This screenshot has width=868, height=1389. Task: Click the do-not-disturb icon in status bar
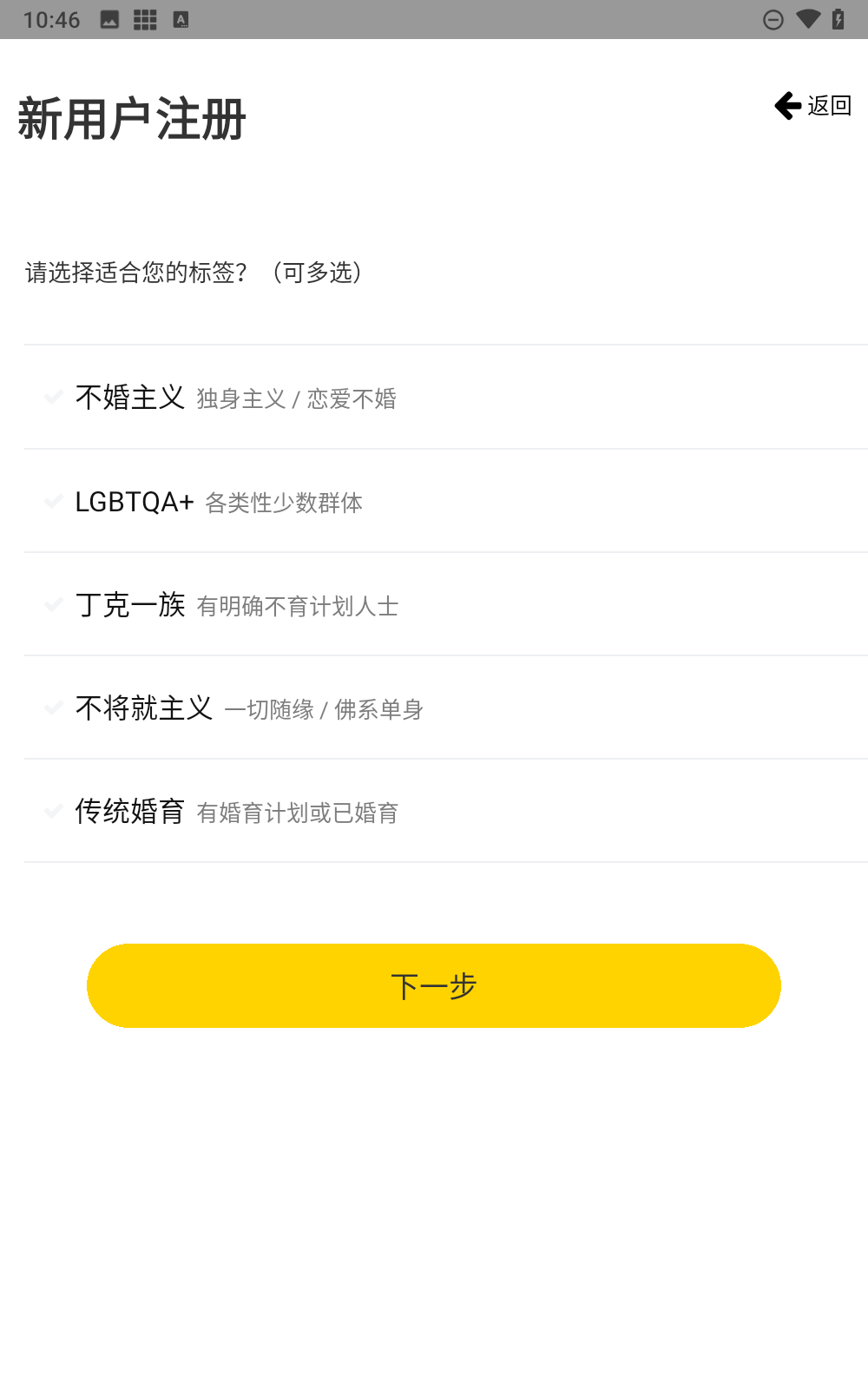tap(772, 18)
